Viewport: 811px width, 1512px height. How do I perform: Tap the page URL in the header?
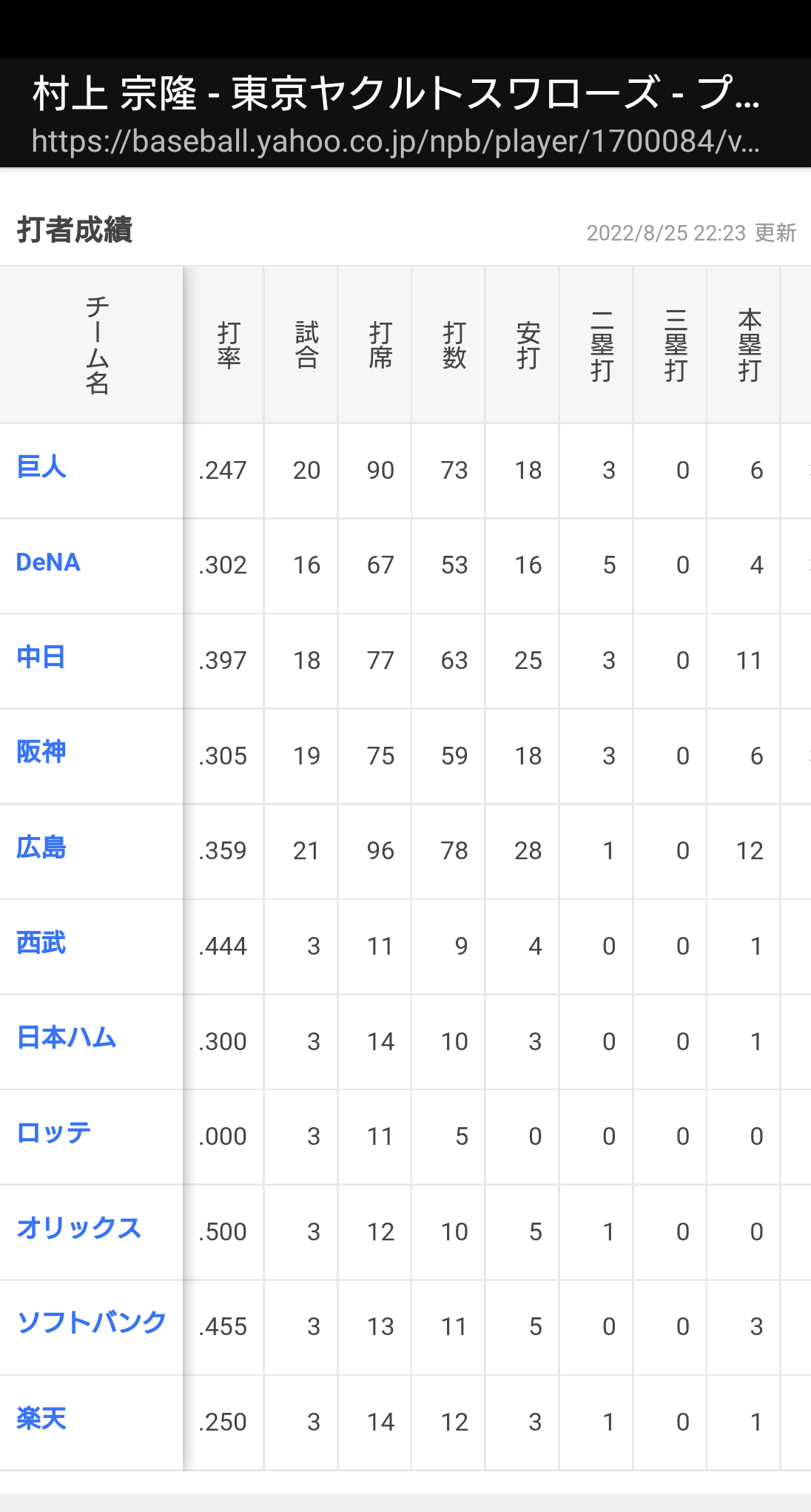pyautogui.click(x=396, y=141)
